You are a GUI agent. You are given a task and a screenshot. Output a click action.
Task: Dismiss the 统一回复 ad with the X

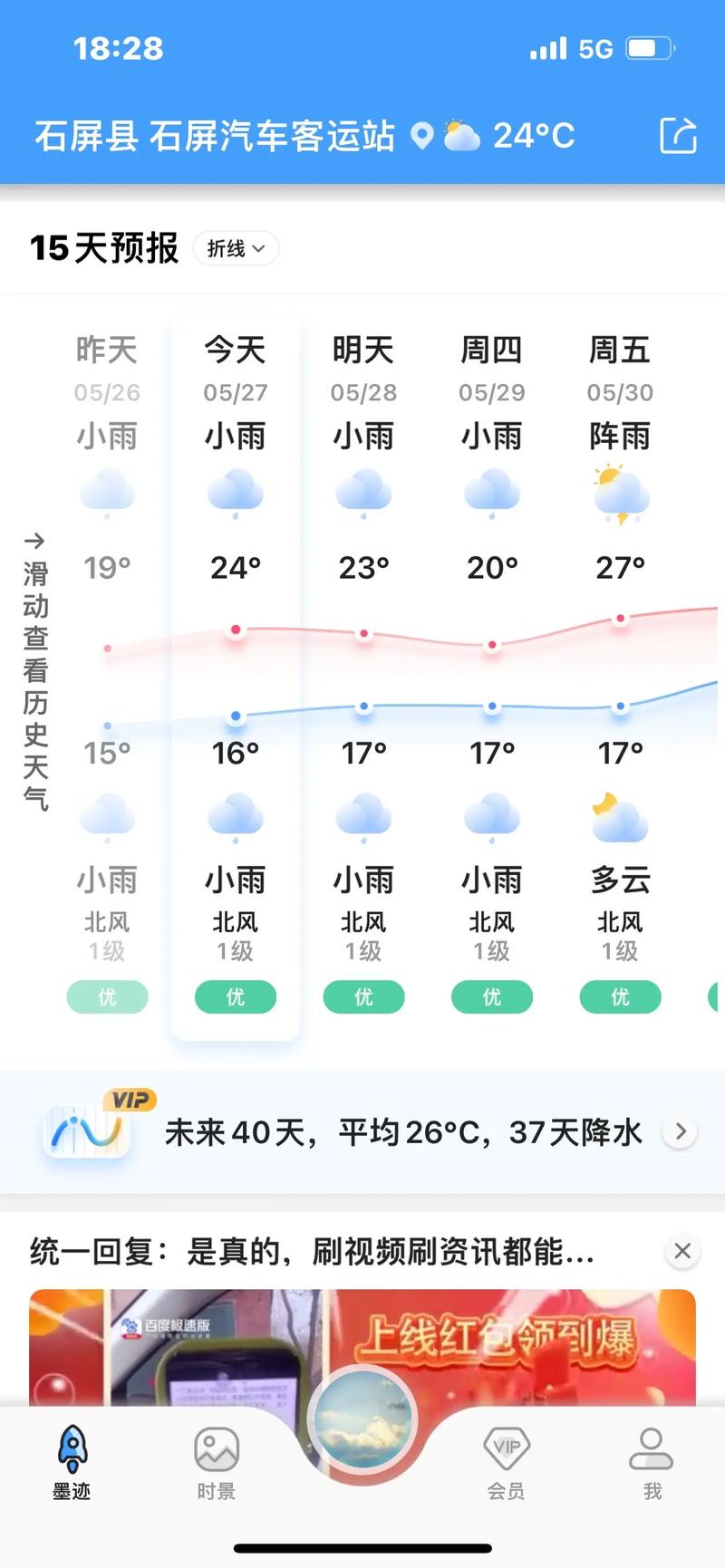click(682, 1251)
